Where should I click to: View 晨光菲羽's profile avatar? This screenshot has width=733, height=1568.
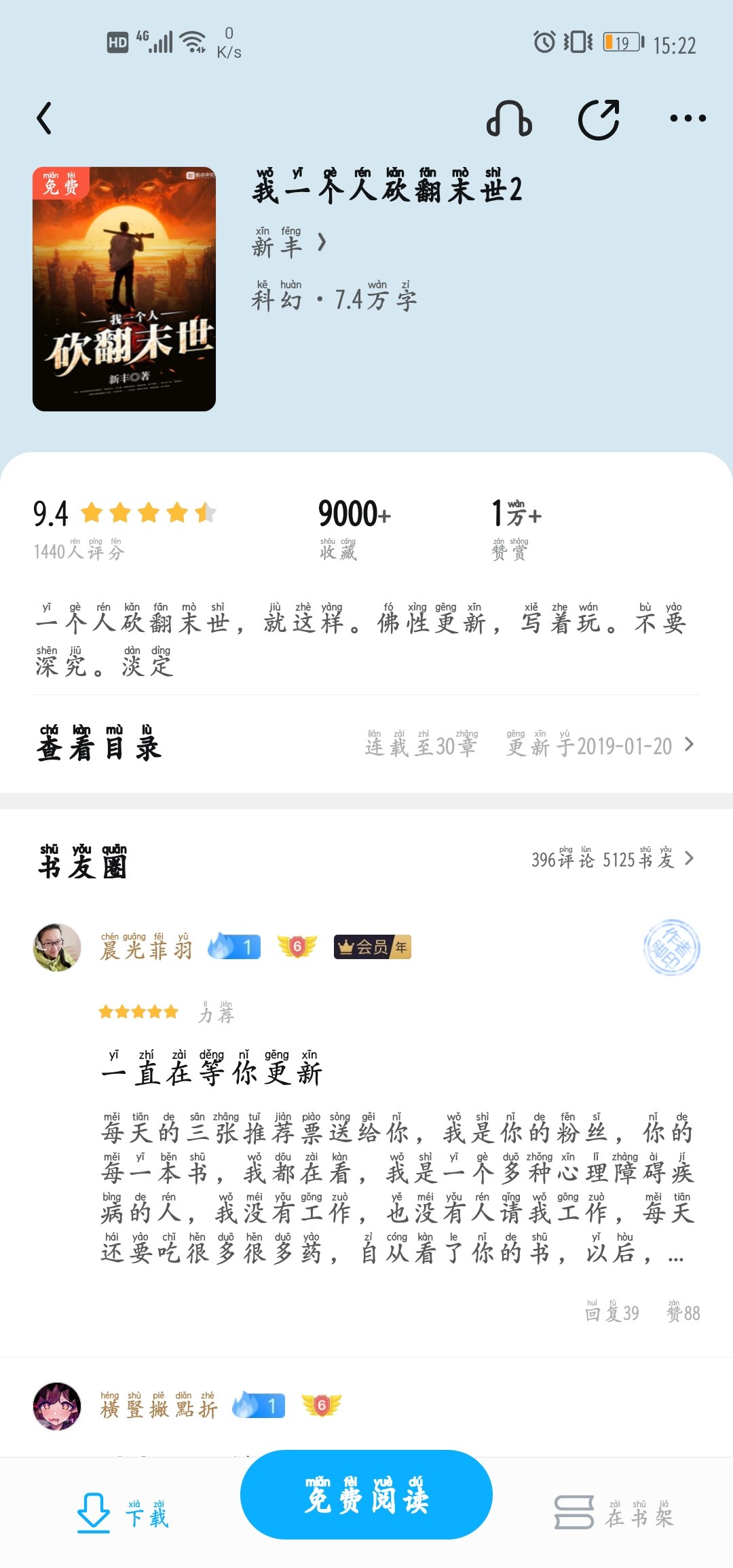pos(57,947)
